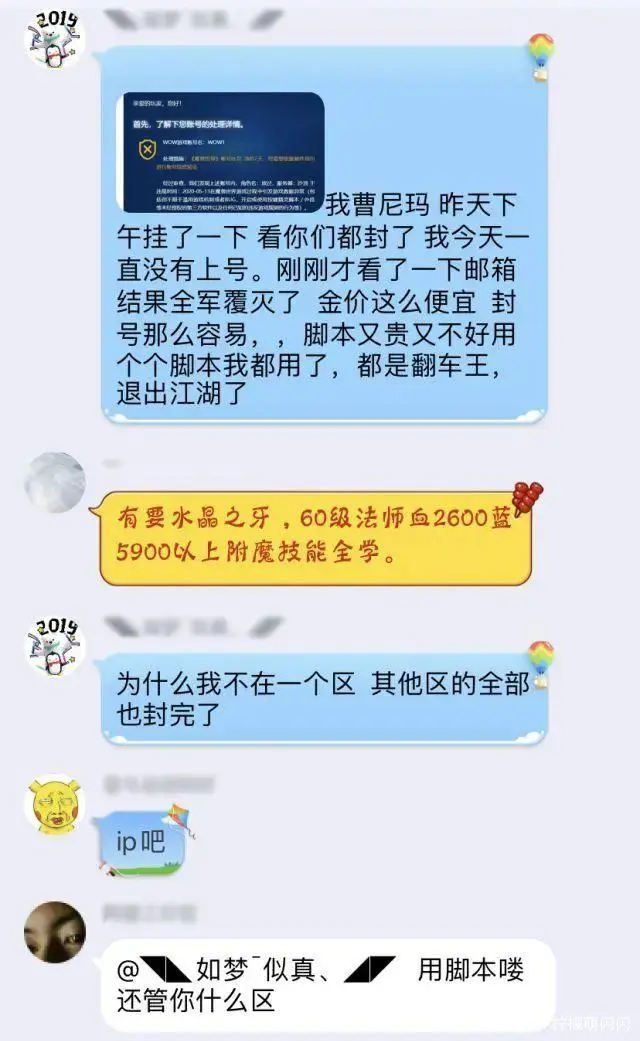The width and height of the screenshot is (640, 1041).
Task: Tap the avatar beside the '我曹尼玛 昨天下午' message
Action: (x=55, y=40)
